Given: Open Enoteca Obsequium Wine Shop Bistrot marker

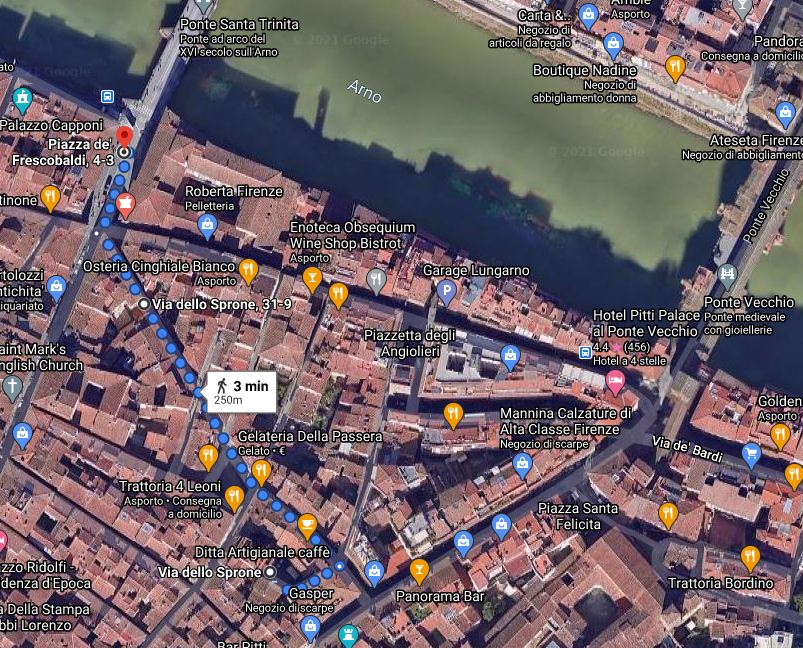Looking at the screenshot, I should click(313, 277).
